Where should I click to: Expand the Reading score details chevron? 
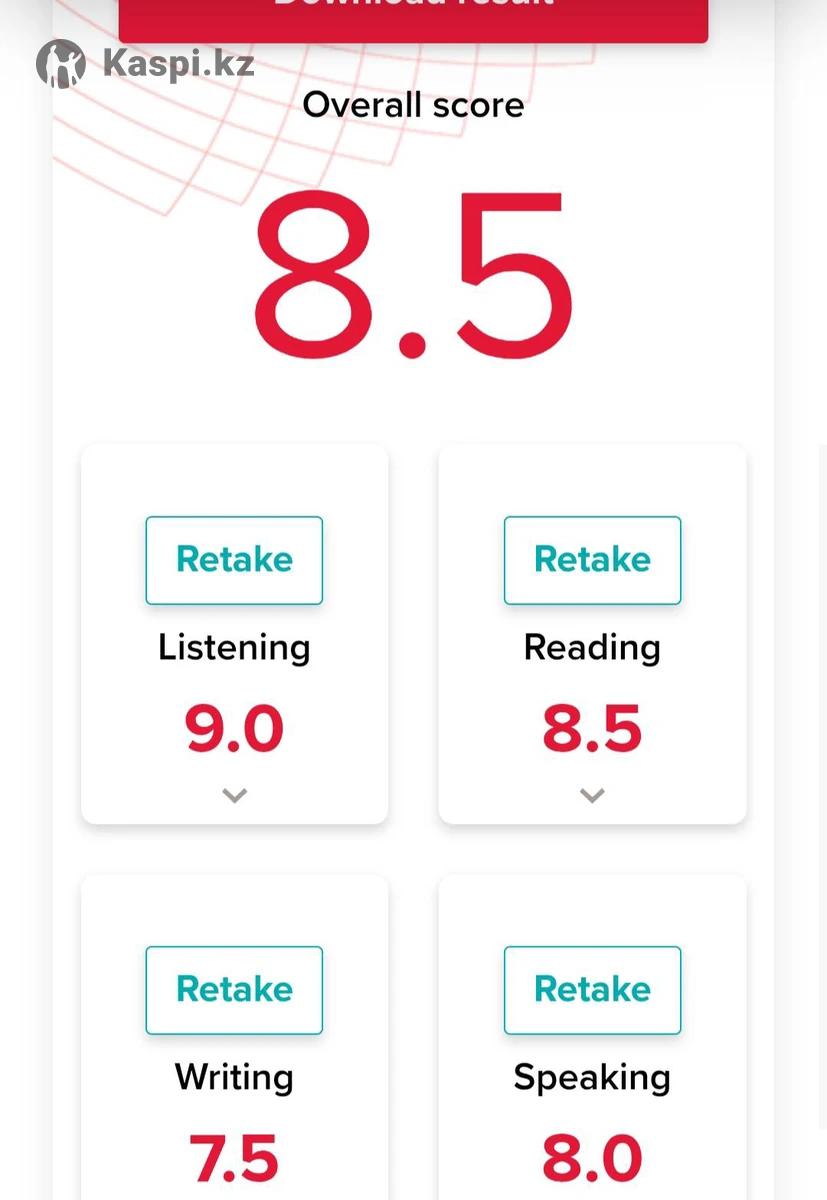tap(592, 796)
